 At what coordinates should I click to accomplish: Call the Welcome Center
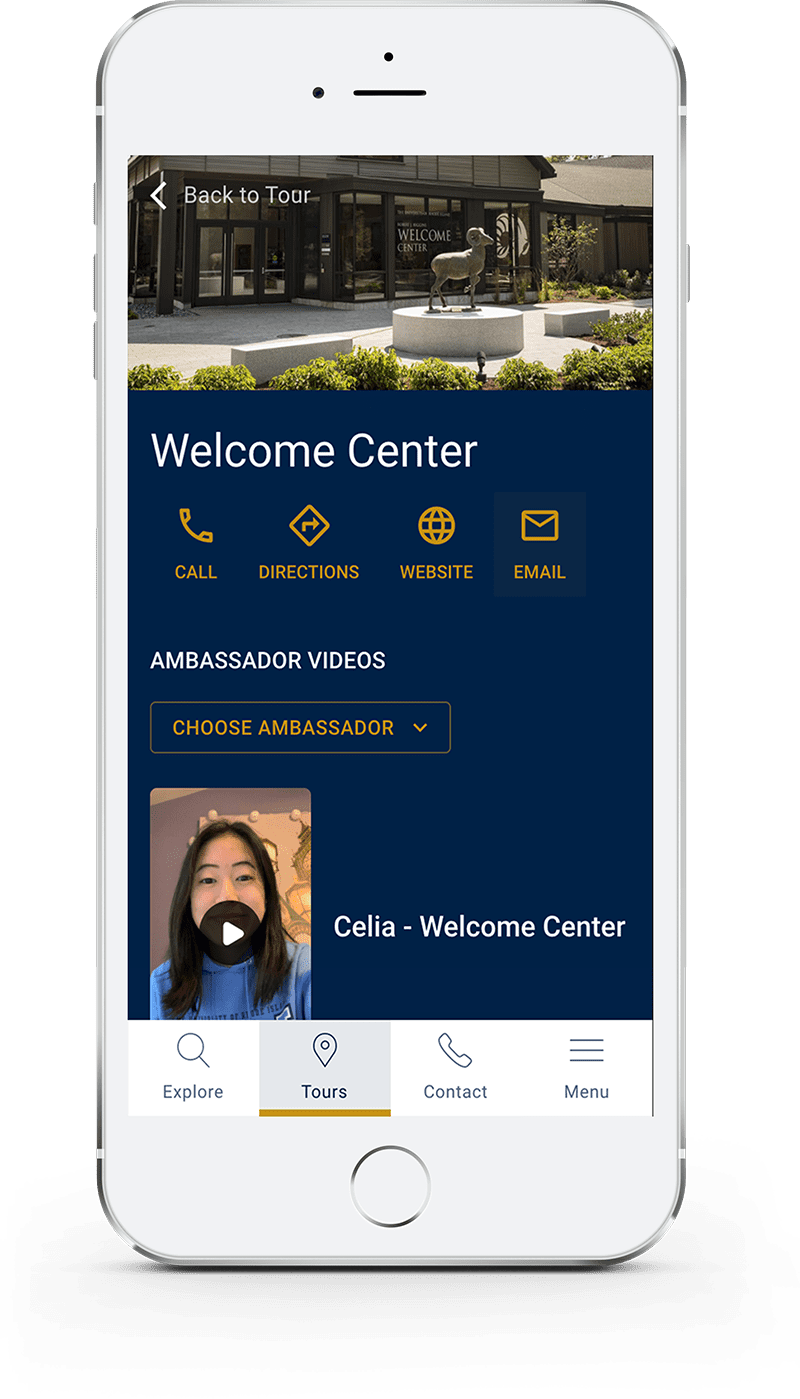coord(196,544)
